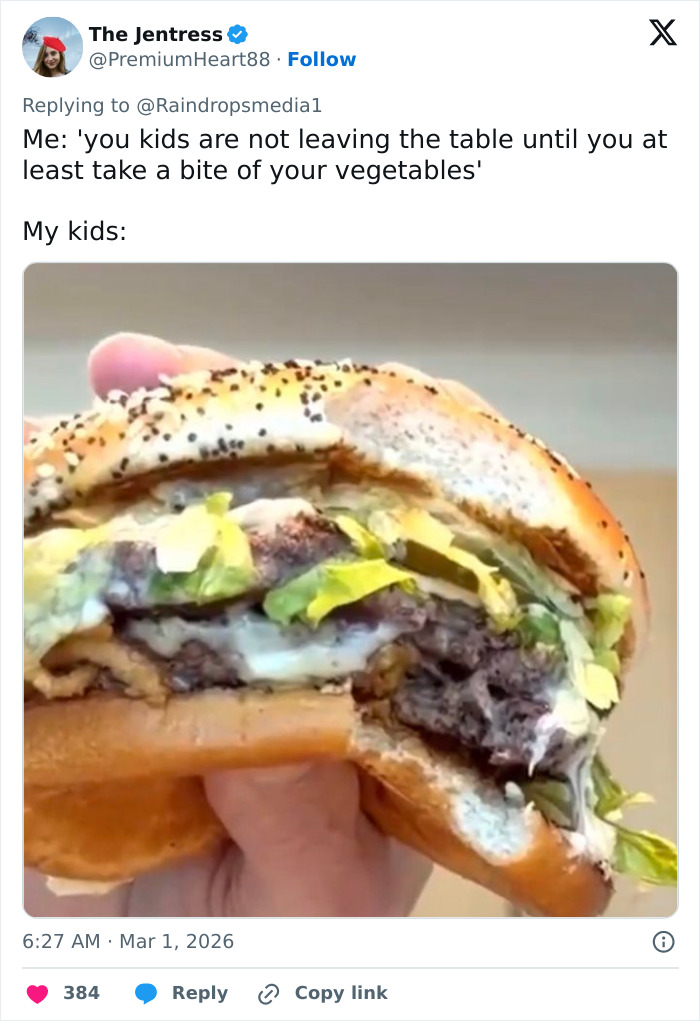The height and width of the screenshot is (1021, 700).
Task: Like this tweet with the heart
Action: click(x=38, y=993)
